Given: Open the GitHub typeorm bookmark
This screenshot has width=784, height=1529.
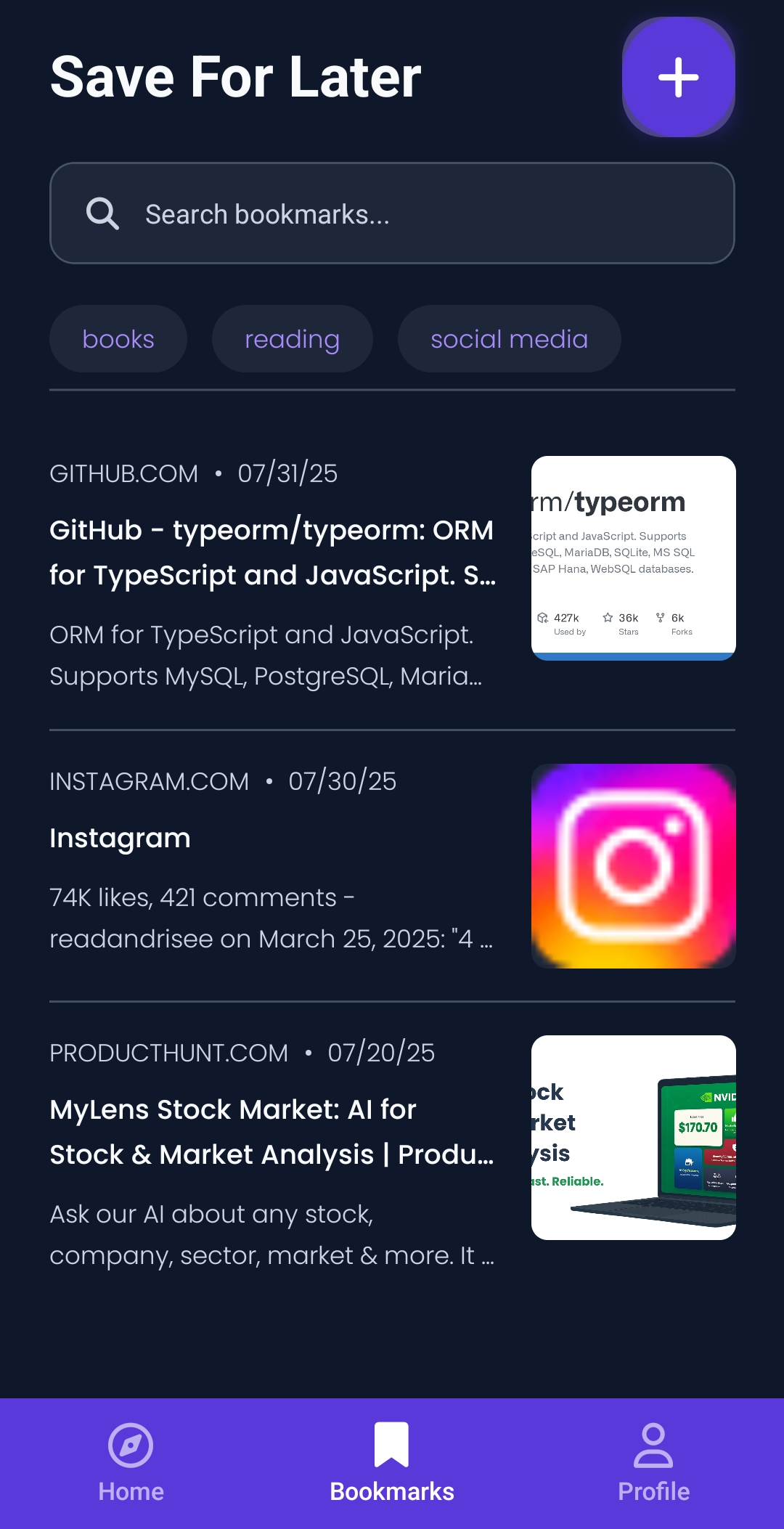Looking at the screenshot, I should (x=272, y=553).
